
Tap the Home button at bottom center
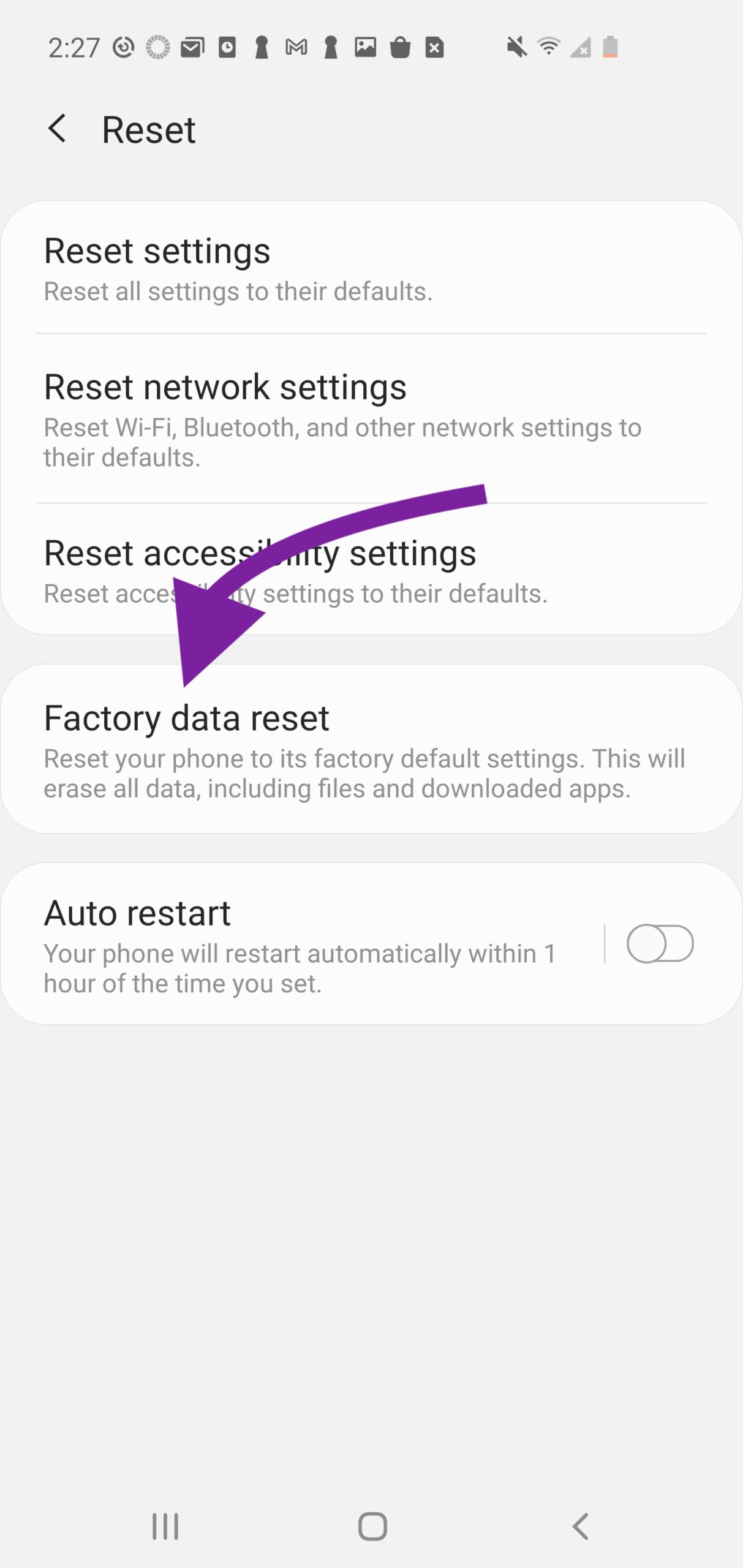(371, 1526)
